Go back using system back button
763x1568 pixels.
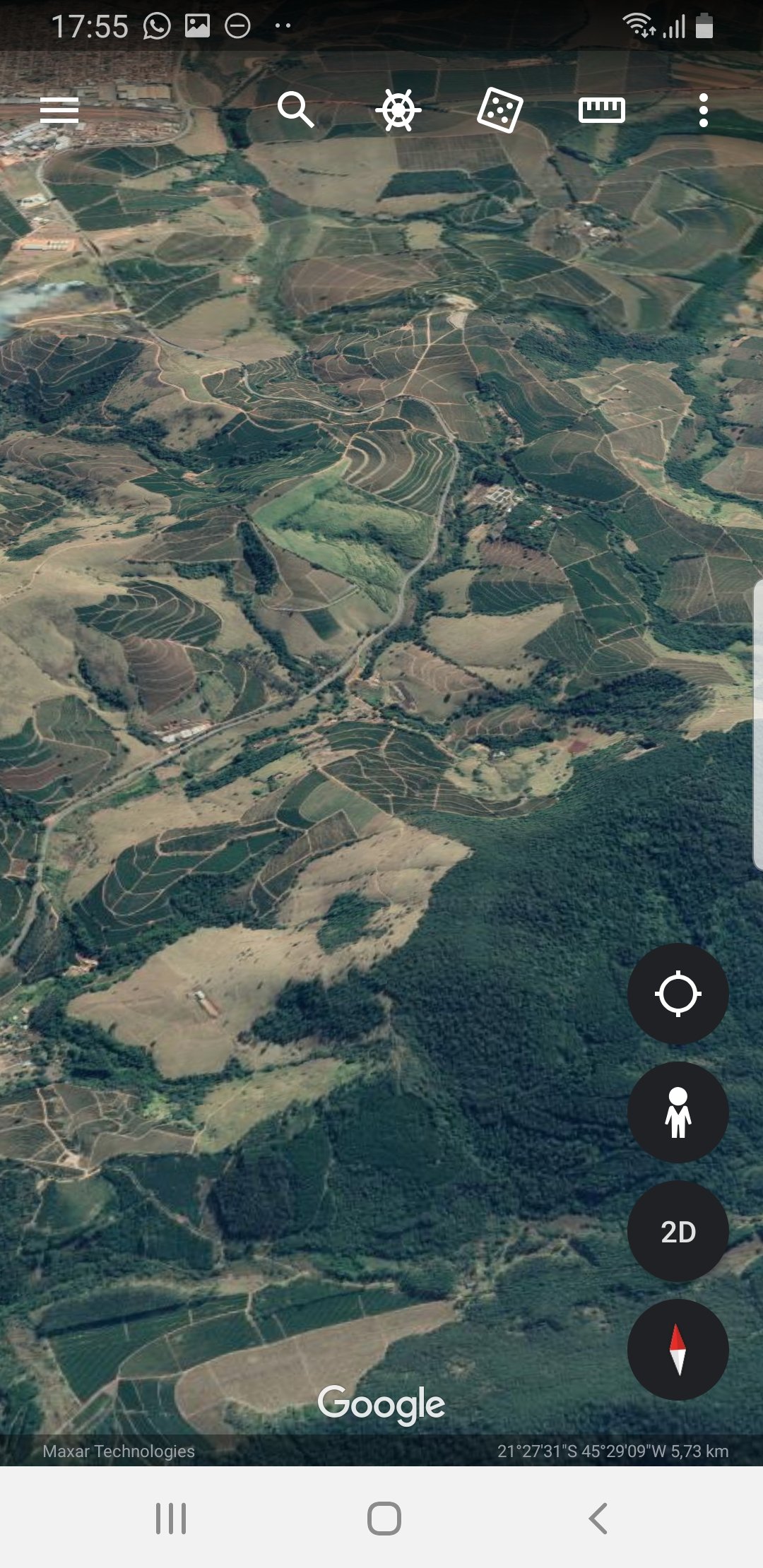(x=598, y=1518)
